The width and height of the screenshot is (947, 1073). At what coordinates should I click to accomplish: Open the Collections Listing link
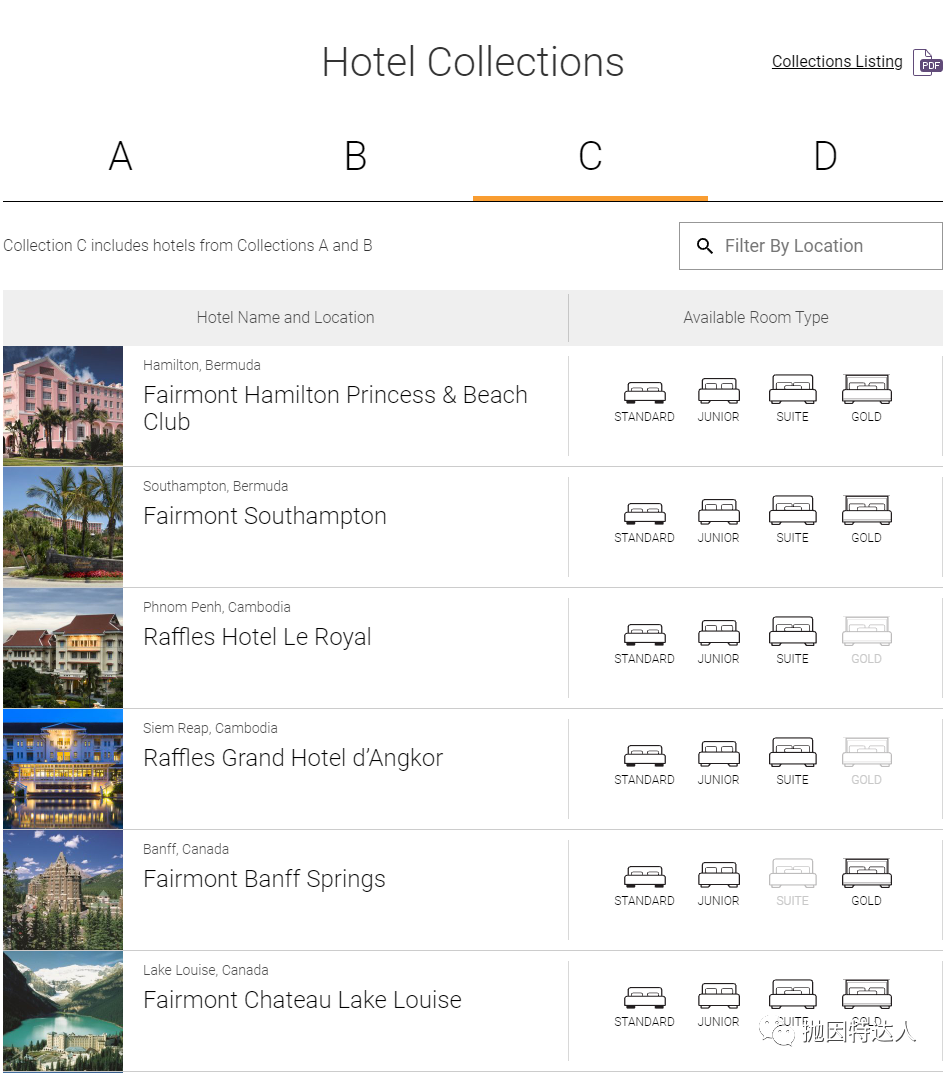837,62
